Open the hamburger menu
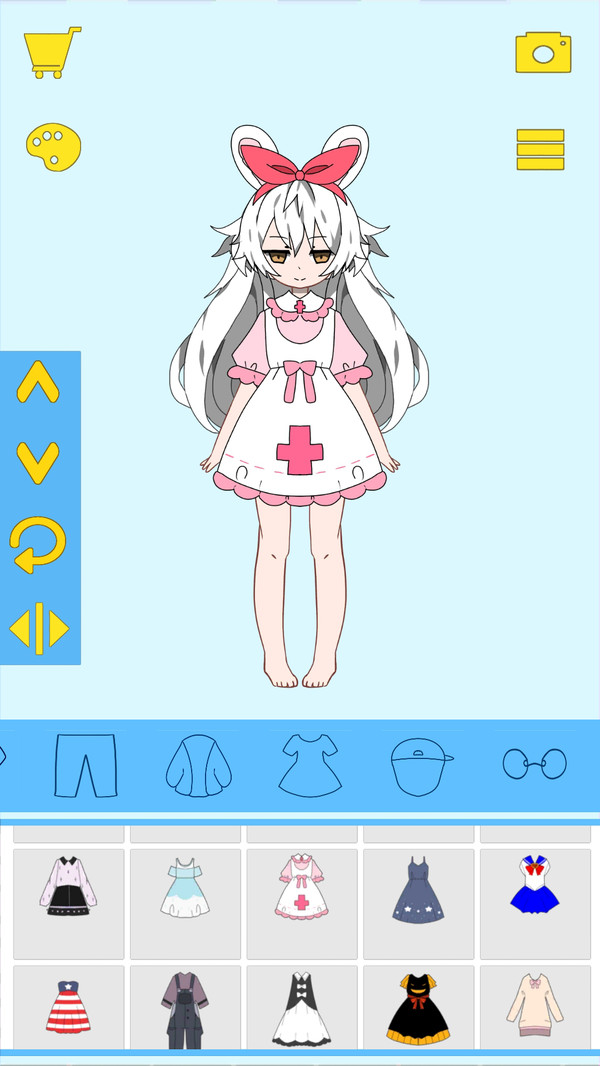The image size is (600, 1066). click(540, 150)
